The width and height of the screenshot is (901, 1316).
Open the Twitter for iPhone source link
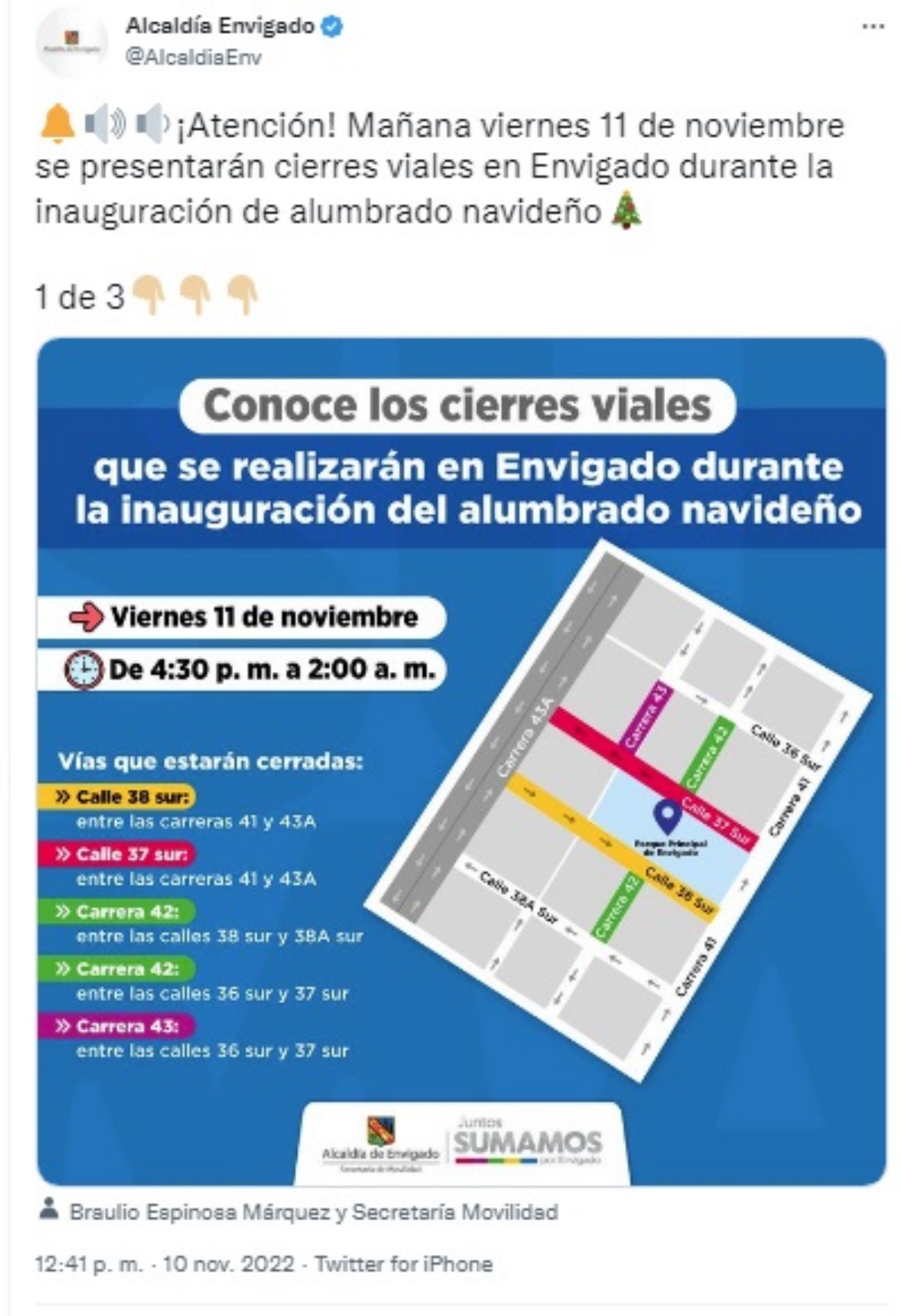click(403, 1264)
